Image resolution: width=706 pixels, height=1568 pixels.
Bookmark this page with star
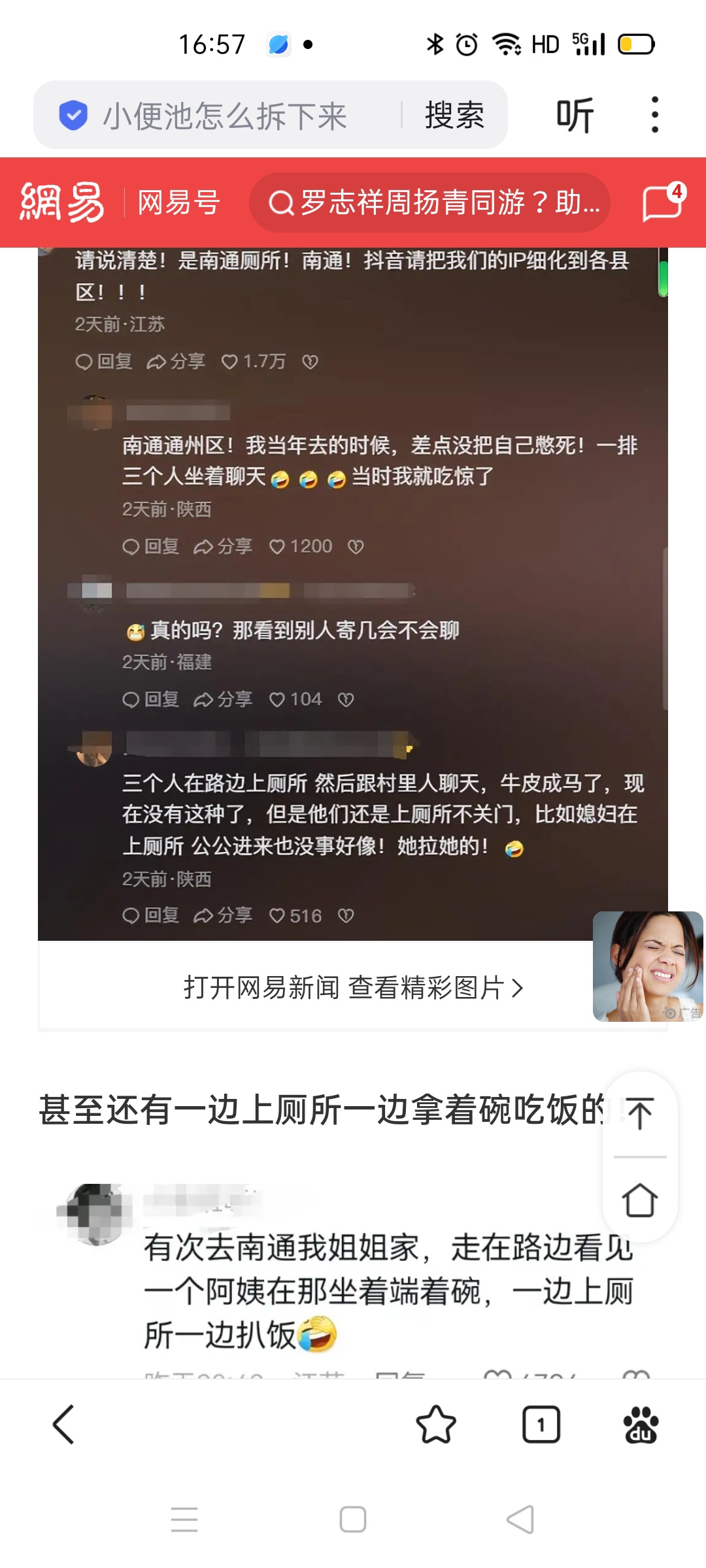click(x=436, y=1424)
